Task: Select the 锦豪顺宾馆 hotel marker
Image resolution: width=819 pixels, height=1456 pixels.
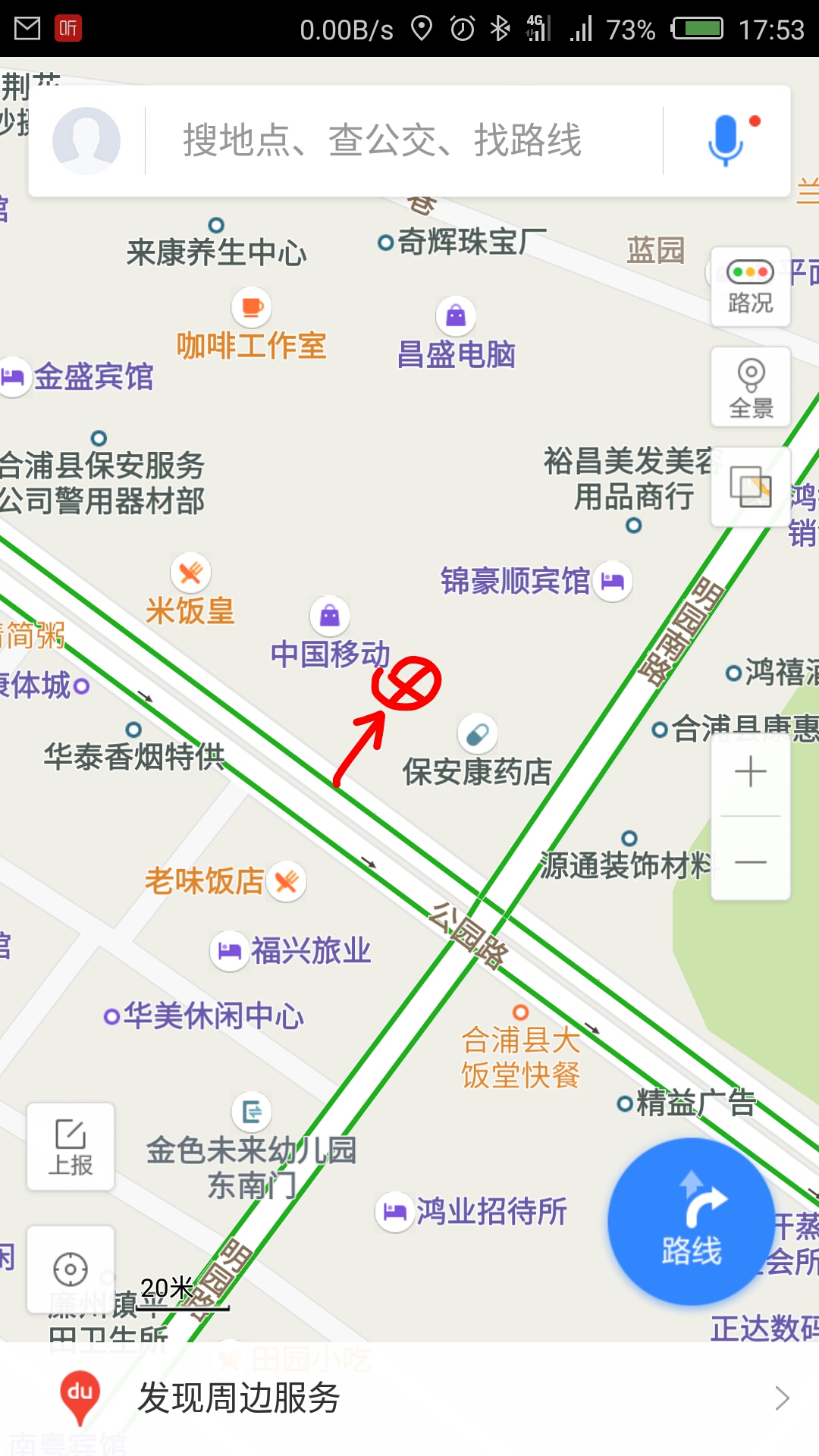Action: coord(613,582)
